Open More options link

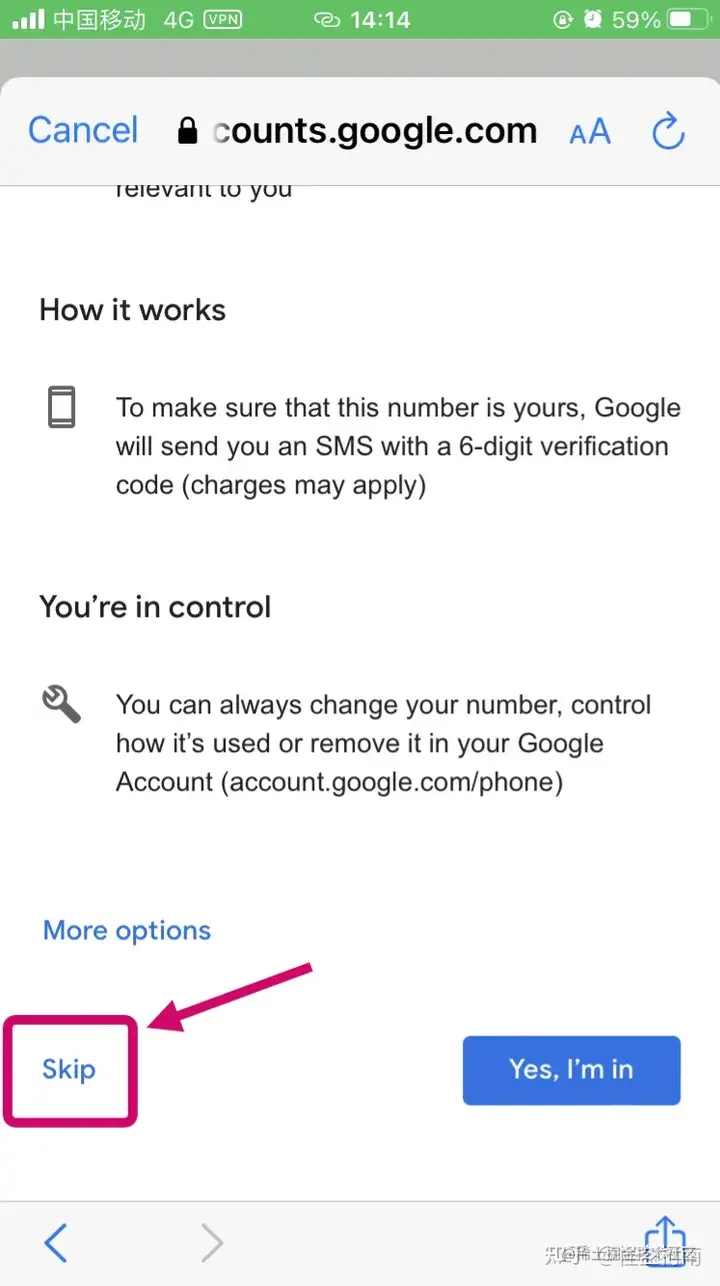point(127,930)
